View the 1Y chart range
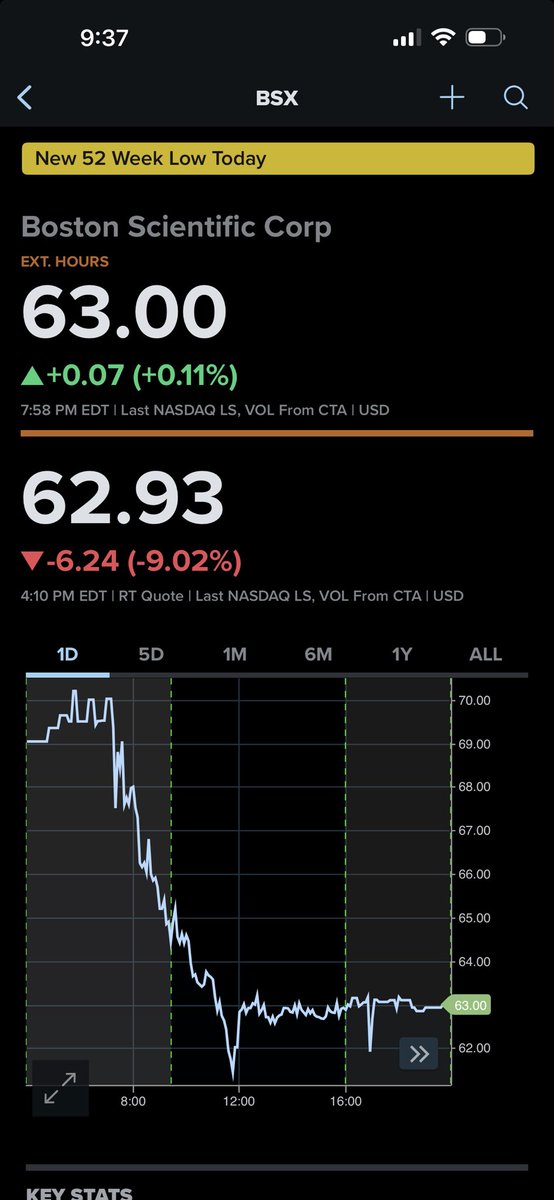The height and width of the screenshot is (1200, 554). (402, 655)
